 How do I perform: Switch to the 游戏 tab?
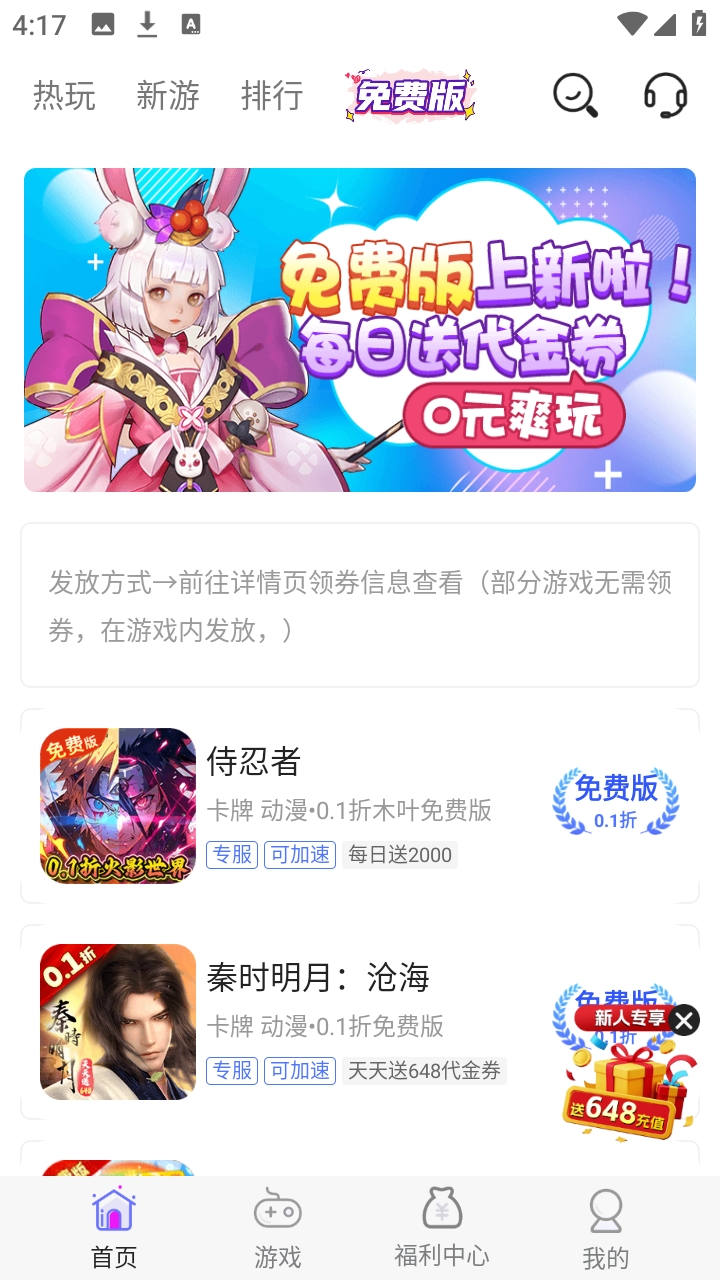click(x=278, y=1228)
